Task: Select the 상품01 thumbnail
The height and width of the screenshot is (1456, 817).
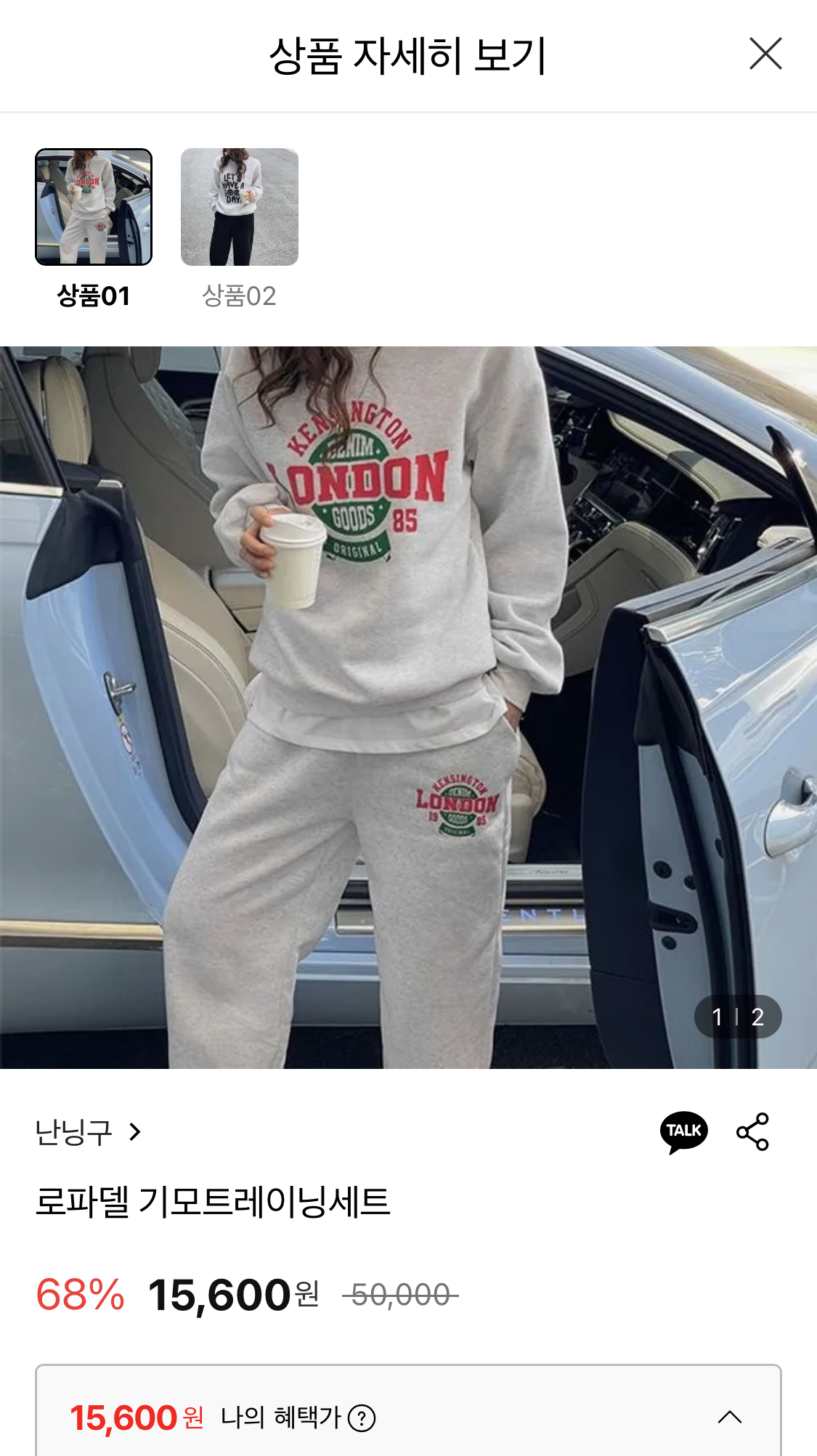Action: [x=93, y=207]
